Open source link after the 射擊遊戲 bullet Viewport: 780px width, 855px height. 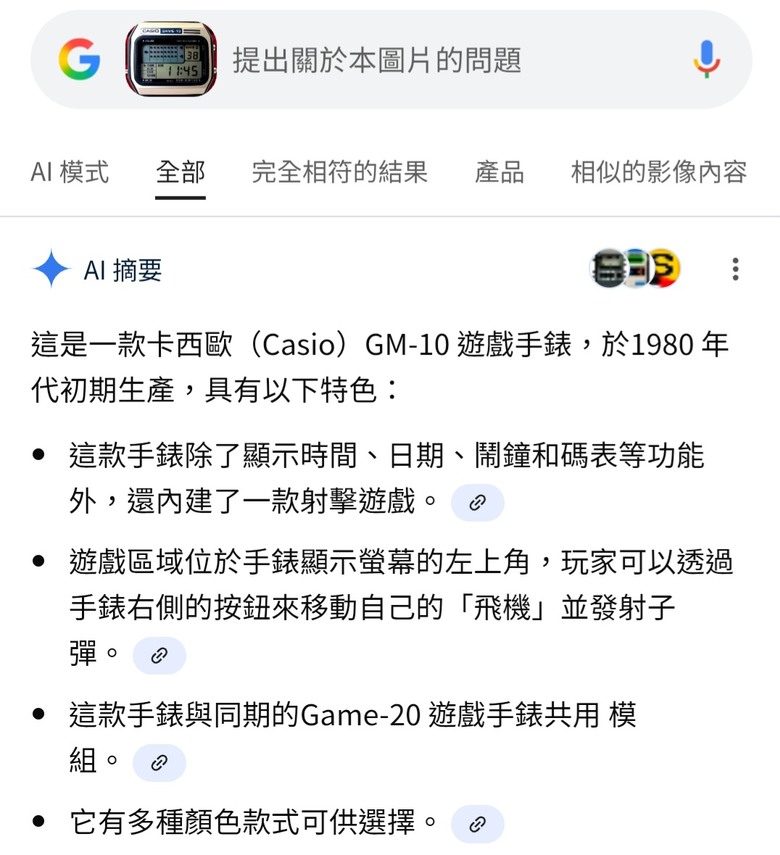[477, 503]
